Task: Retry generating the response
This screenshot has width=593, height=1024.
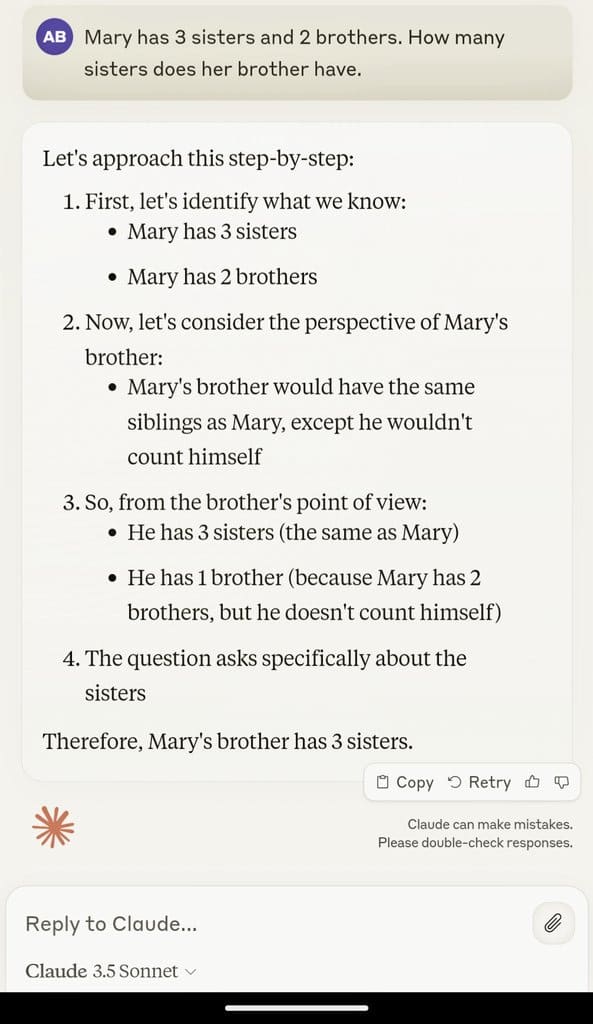Action: (480, 782)
